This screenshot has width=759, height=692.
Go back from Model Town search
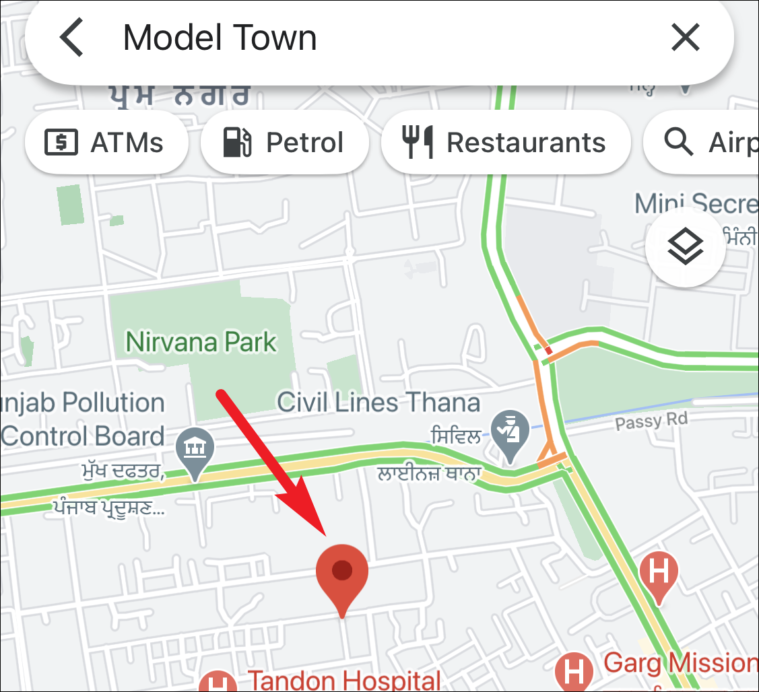click(71, 38)
